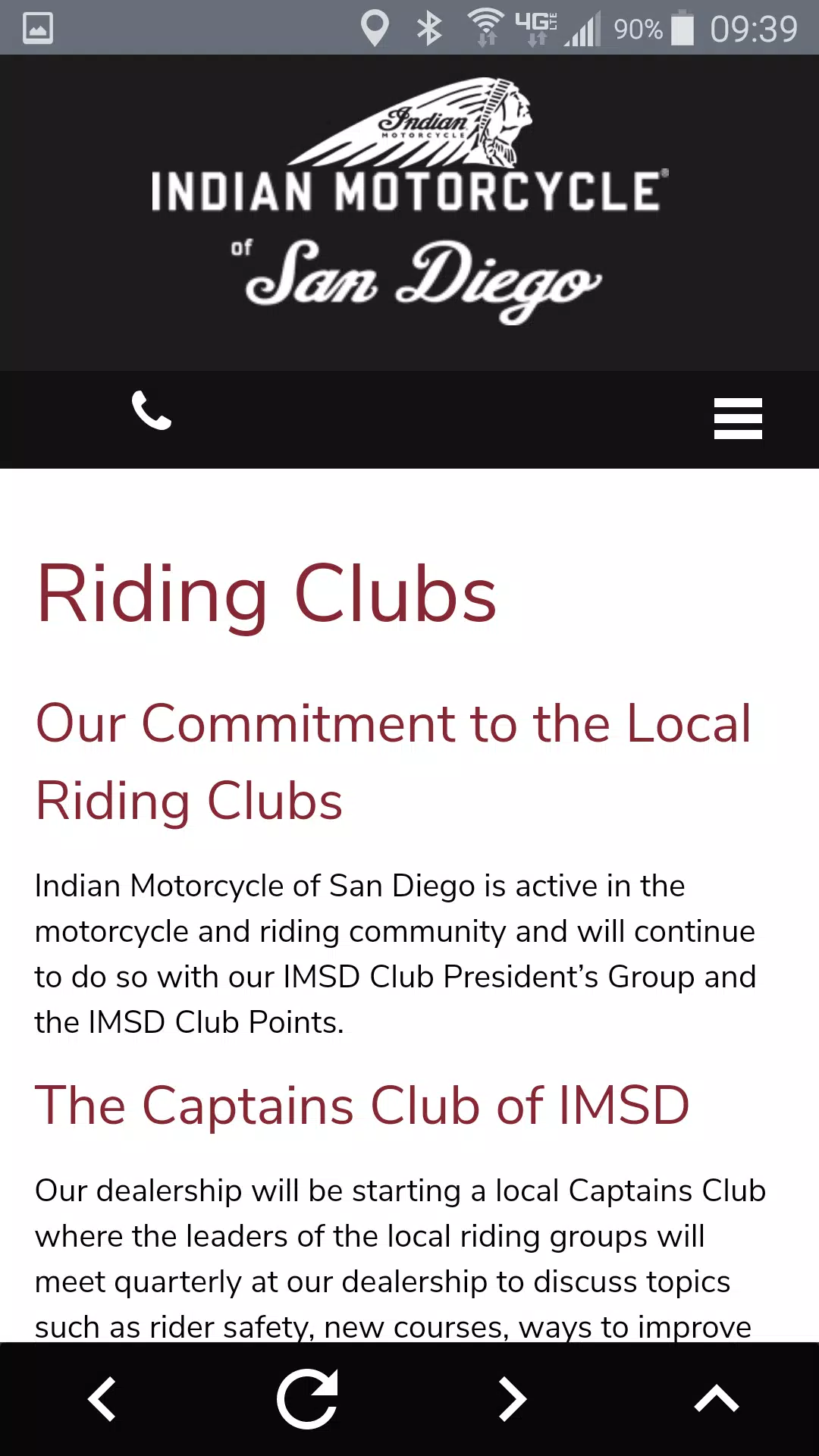819x1456 pixels.
Task: Go forward to the next page
Action: click(513, 1399)
